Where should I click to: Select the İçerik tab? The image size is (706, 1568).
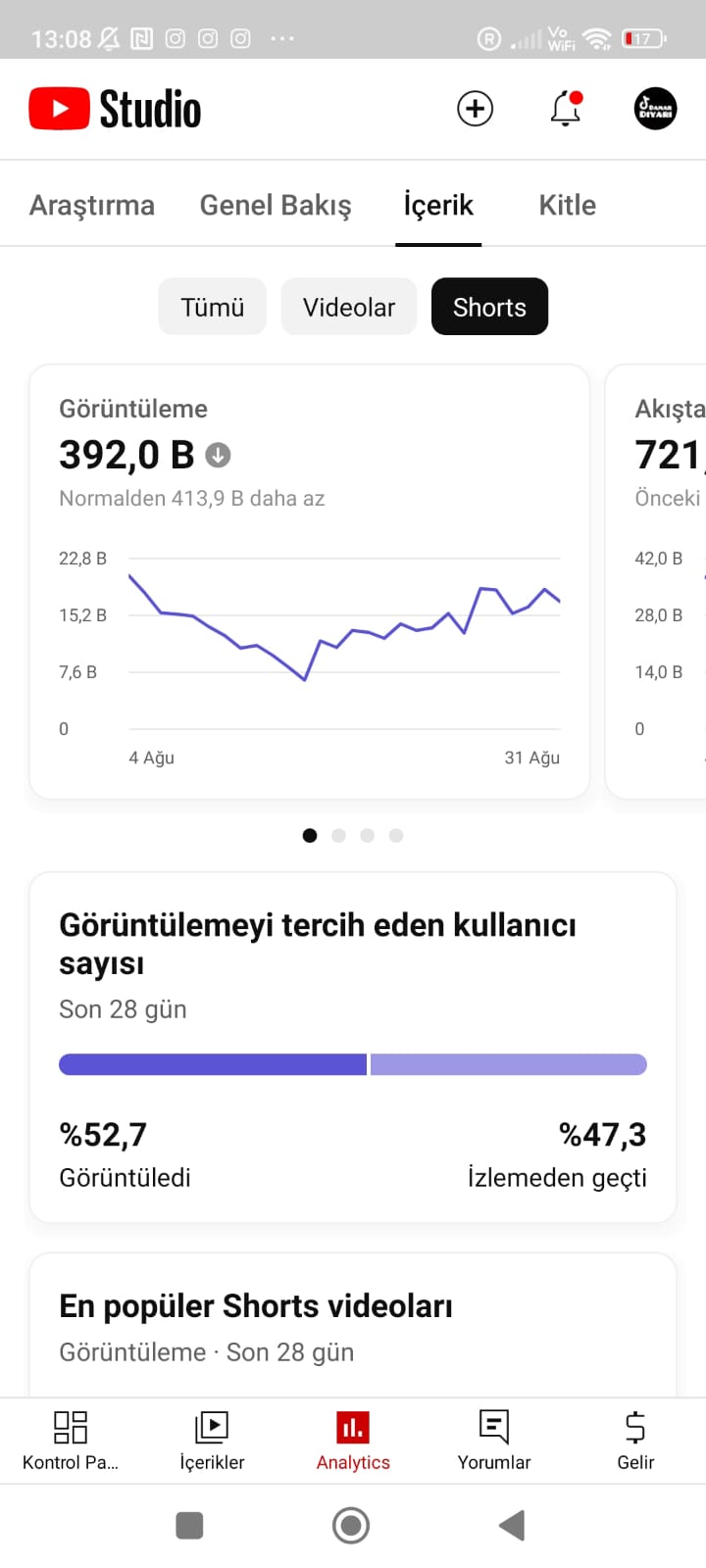coord(438,205)
